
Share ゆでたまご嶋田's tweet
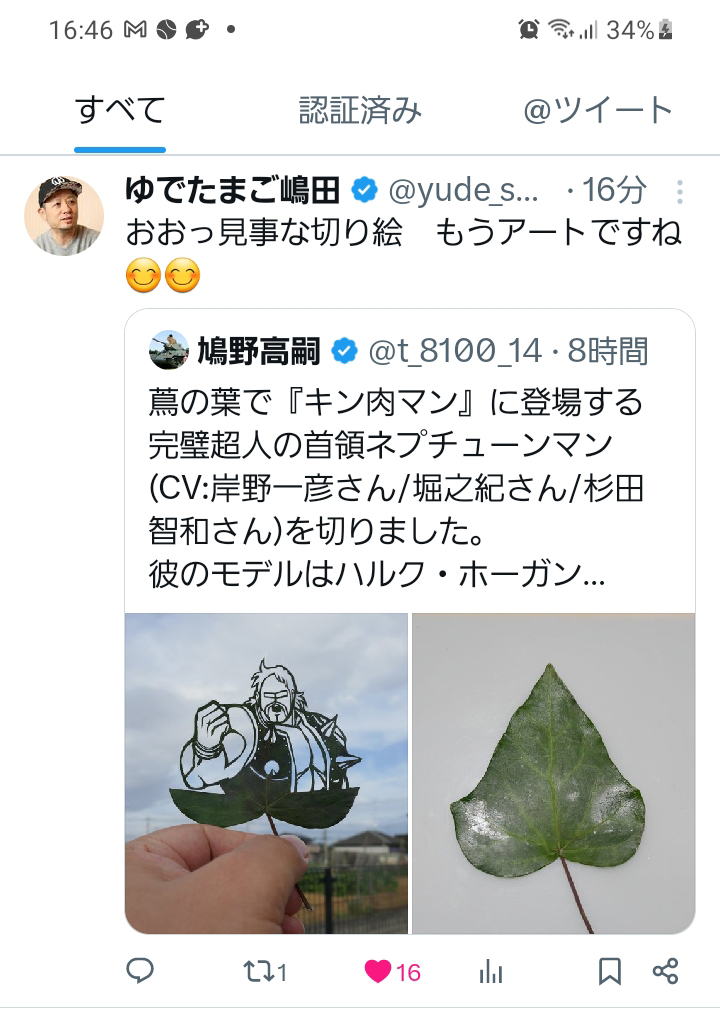click(x=666, y=971)
